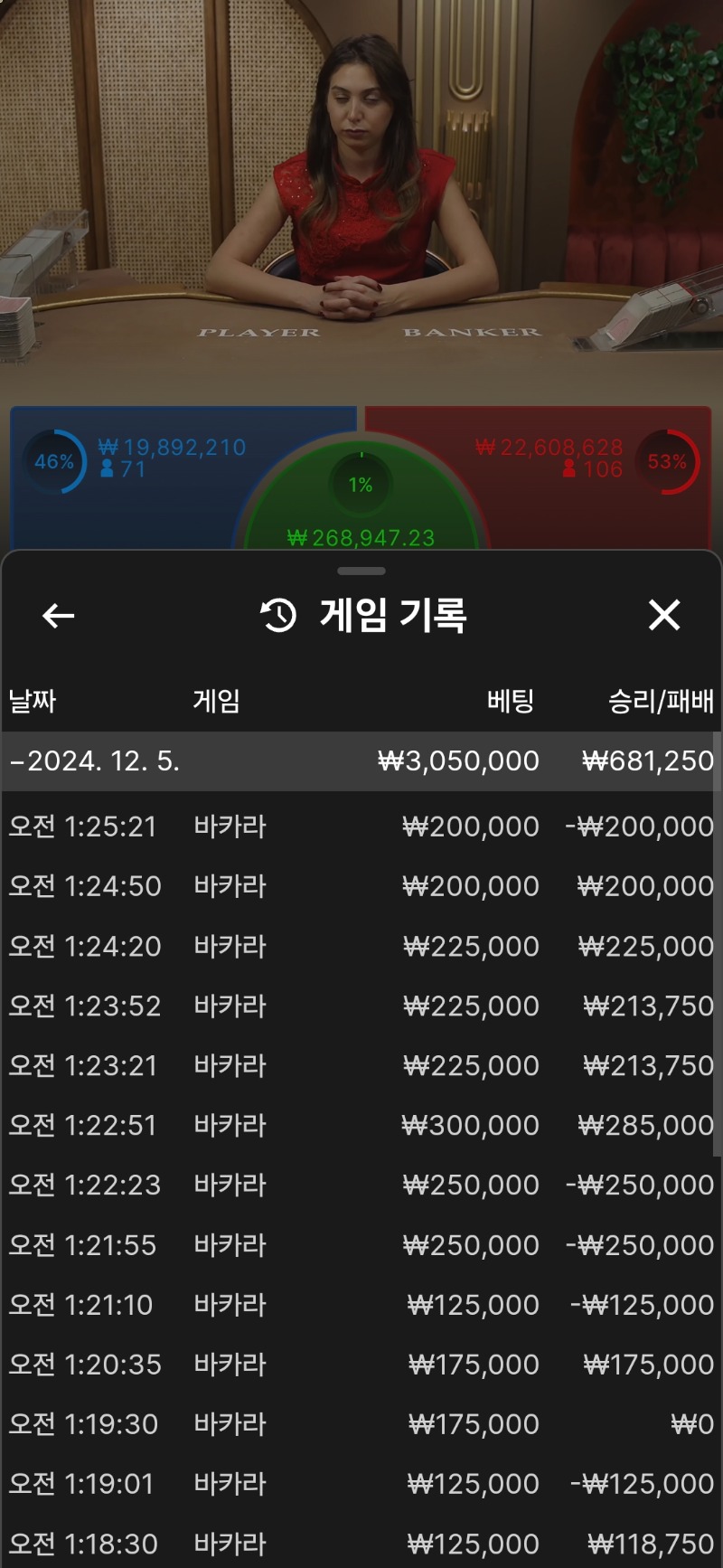View details of the 오전 1:24:20 round
Image resolution: width=723 pixels, height=1568 pixels.
pos(361,946)
